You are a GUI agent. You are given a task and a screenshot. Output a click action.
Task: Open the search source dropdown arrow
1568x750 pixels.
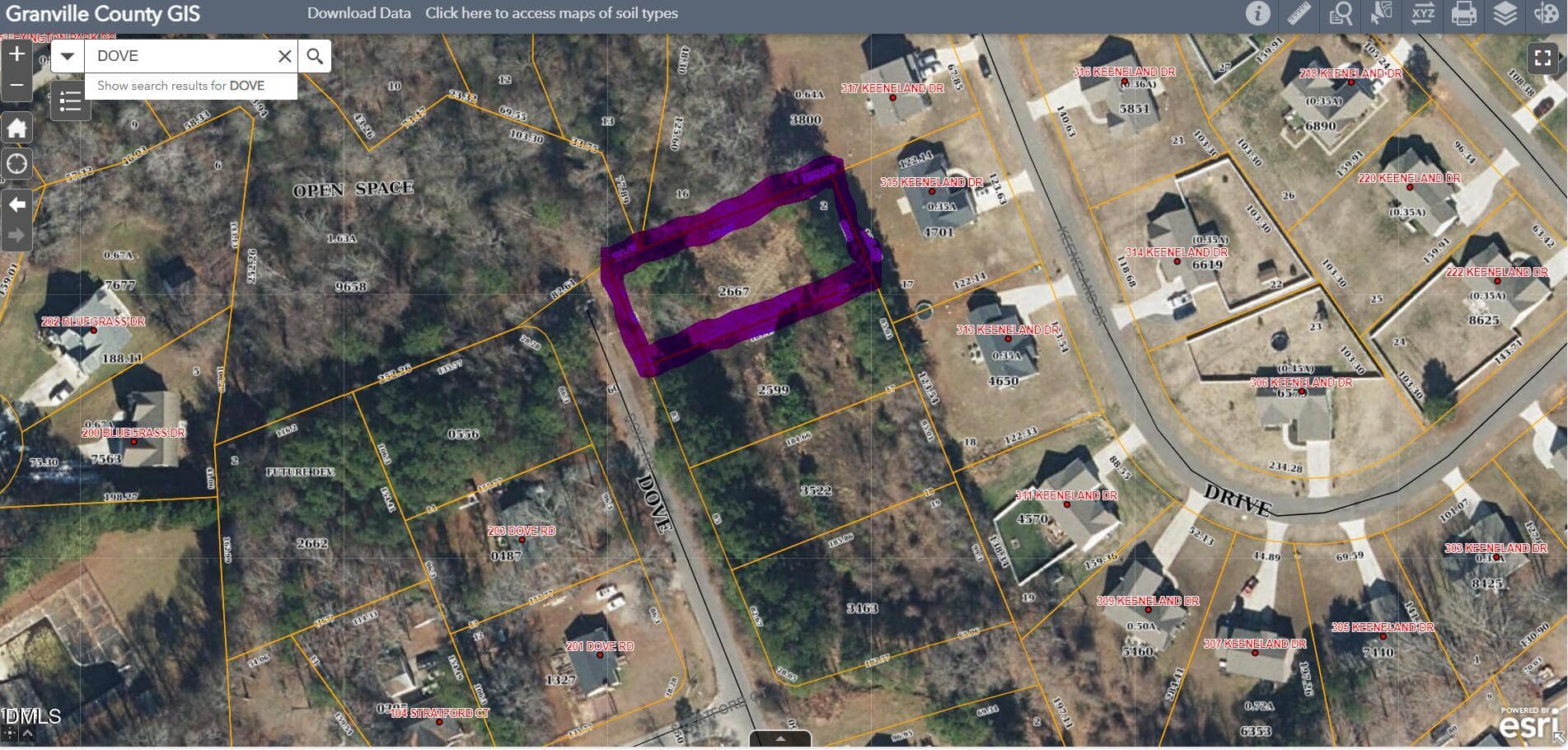pos(68,56)
